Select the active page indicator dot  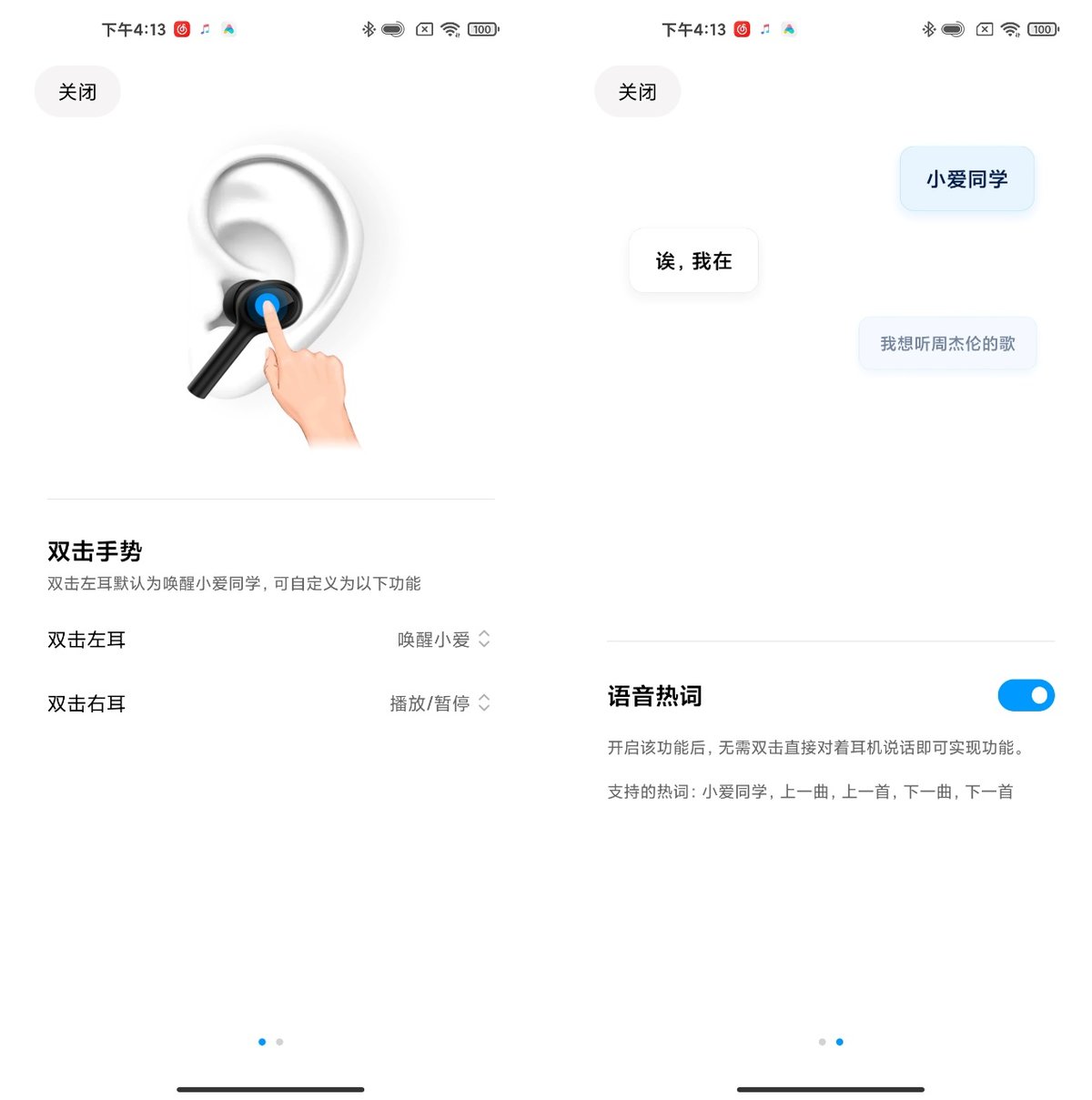pos(262,1042)
